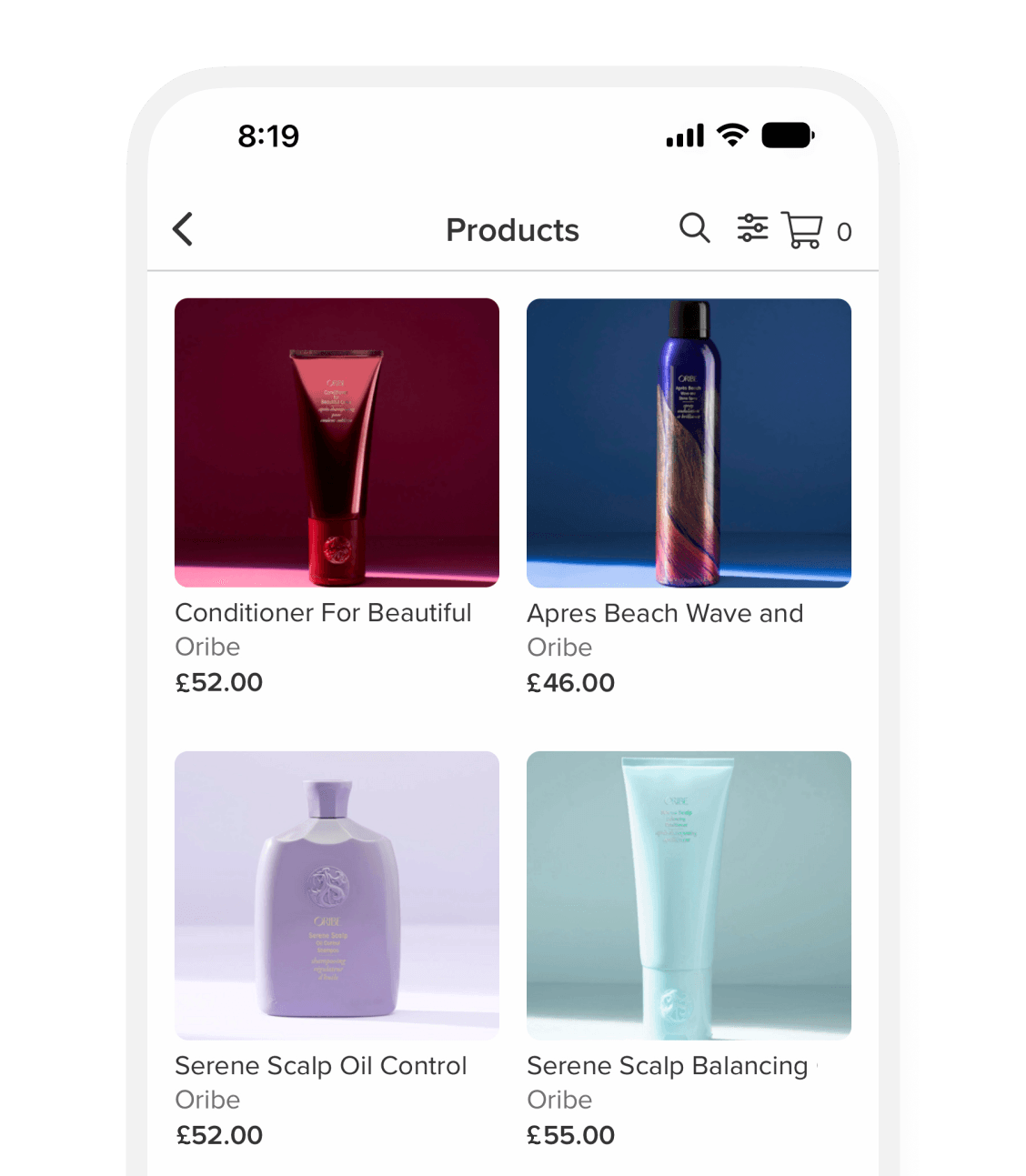1026x1176 pixels.
Task: Open the Apres Beach Wave product
Action: [689, 443]
